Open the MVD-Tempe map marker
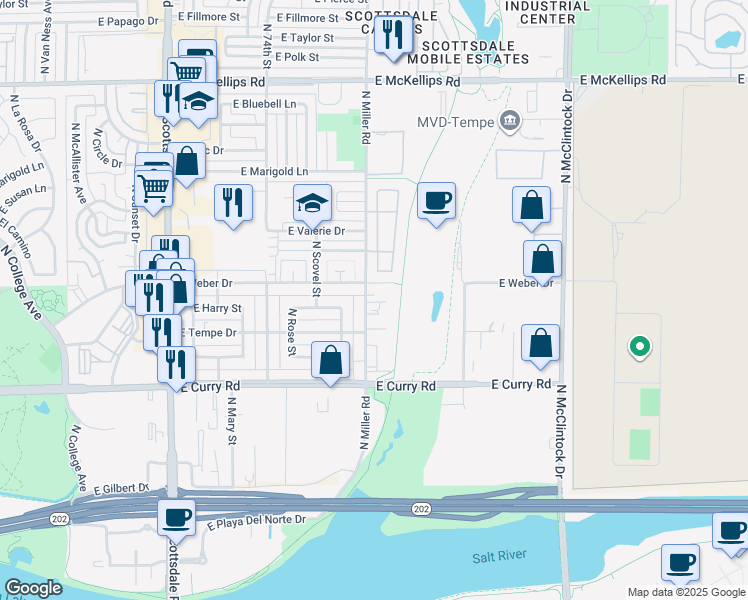748x600 pixels. coord(510,121)
